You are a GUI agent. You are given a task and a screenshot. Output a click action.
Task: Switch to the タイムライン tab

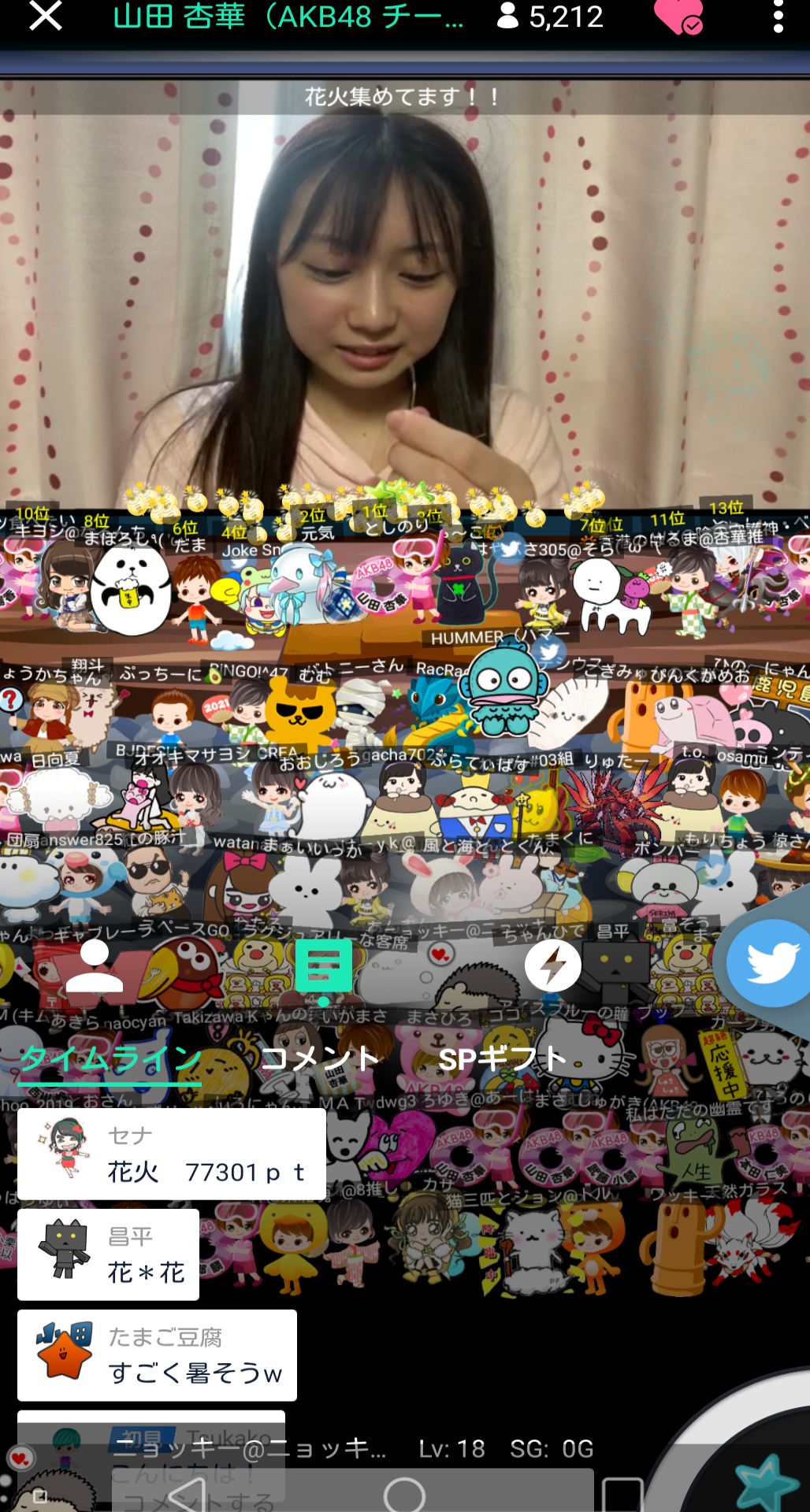110,1059
